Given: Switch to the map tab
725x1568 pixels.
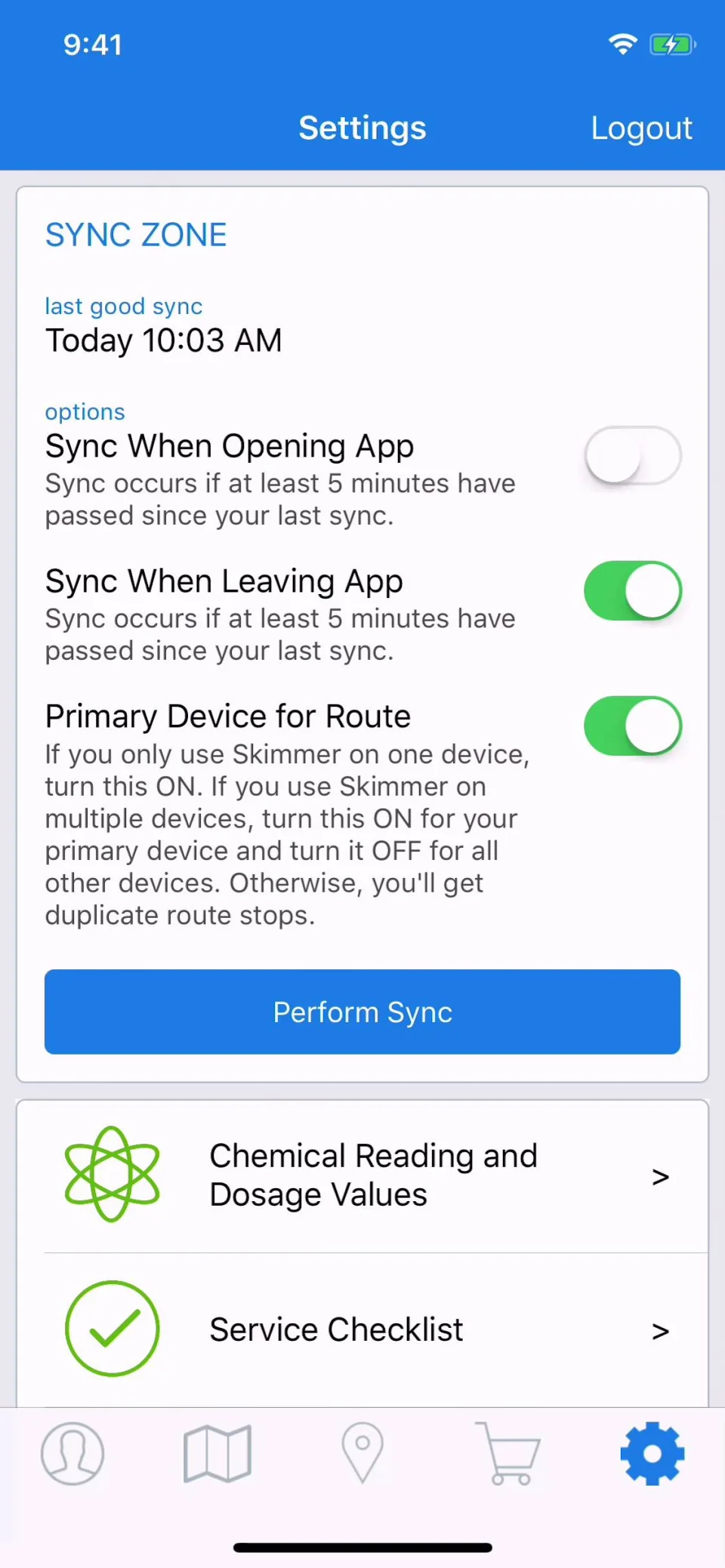Looking at the screenshot, I should point(217,1453).
